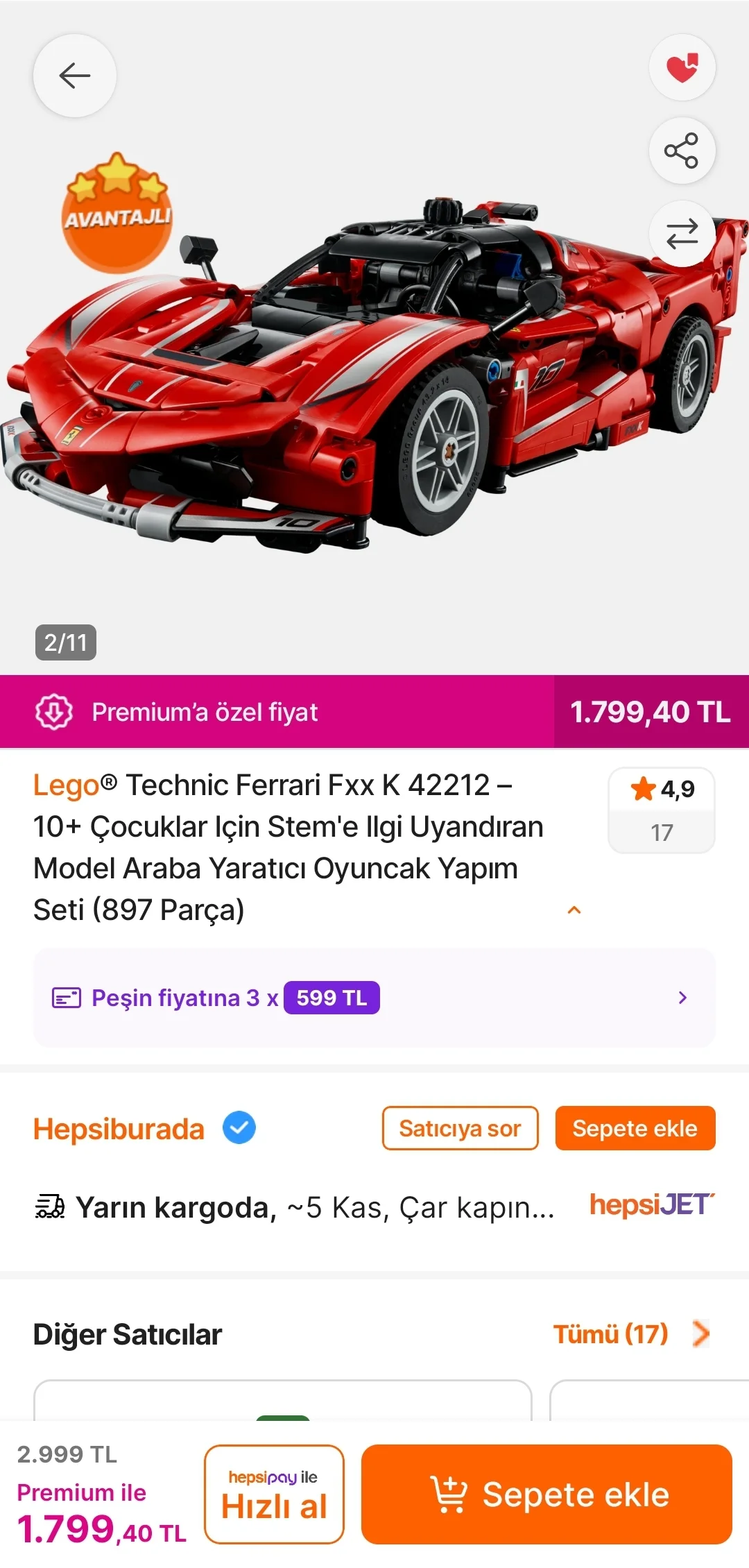Share this Lego Ferrari product
Image resolution: width=749 pixels, height=1568 pixels.
[x=682, y=151]
